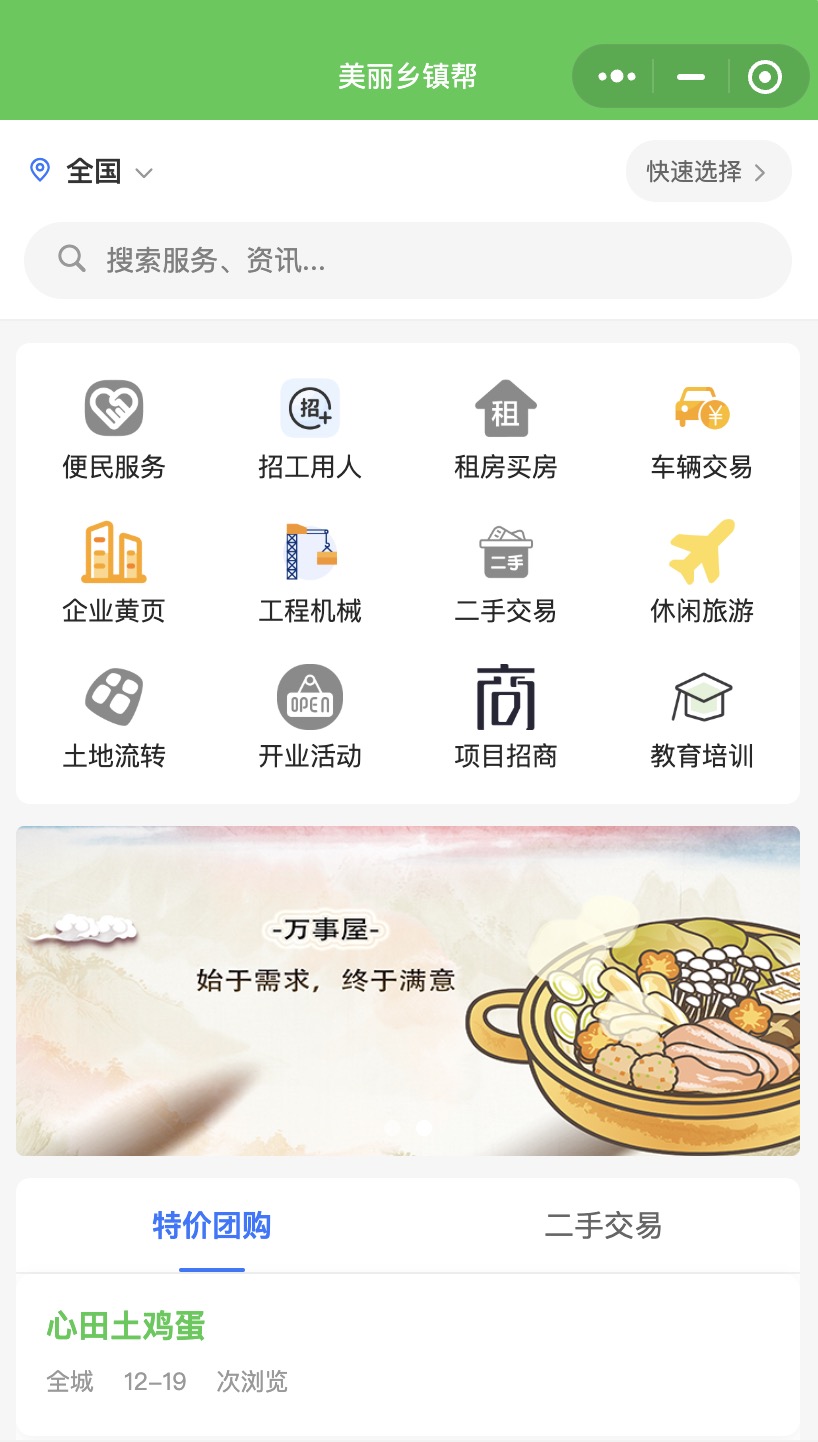This screenshot has width=818, height=1442.
Task: Open the 便民服务 service icon
Action: (113, 427)
